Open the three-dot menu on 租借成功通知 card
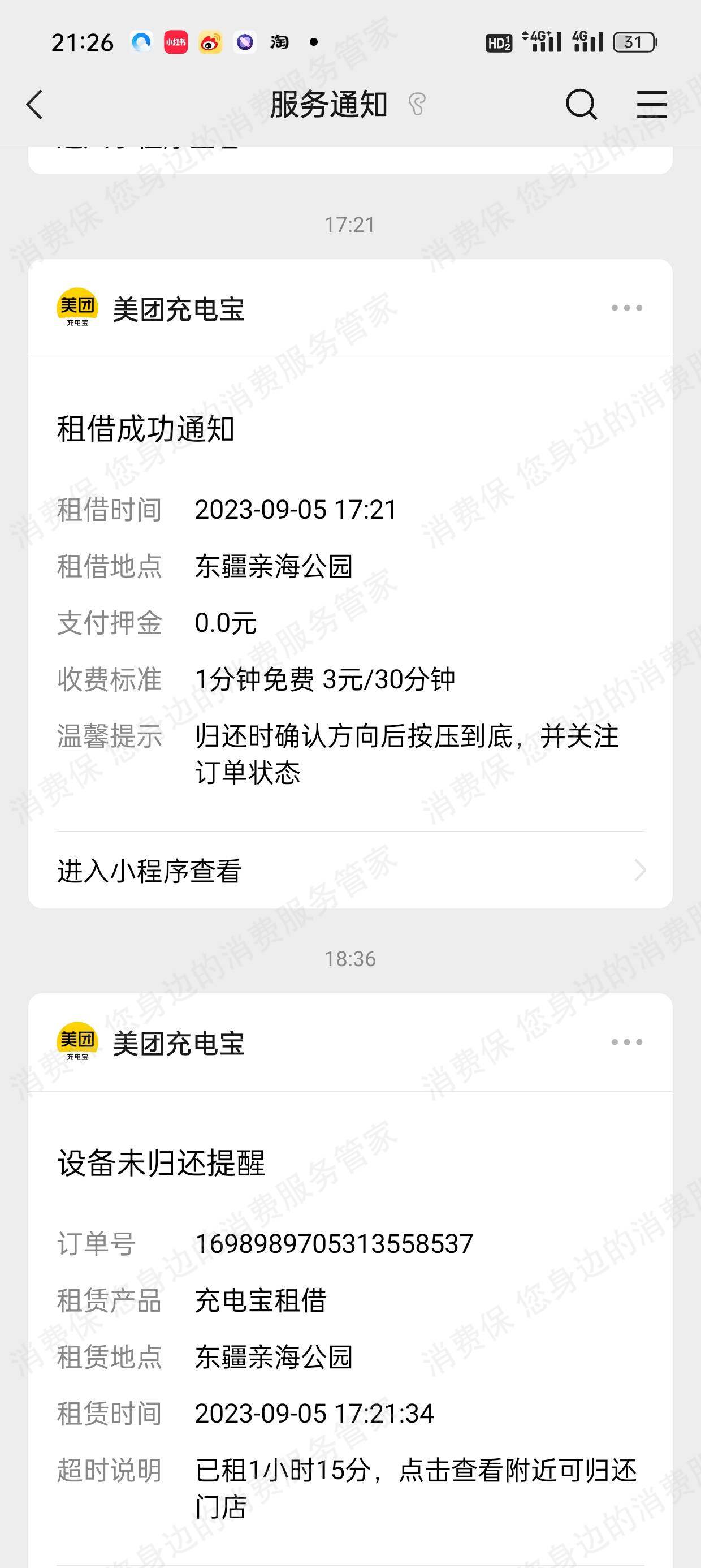Viewport: 701px width, 1568px height. [627, 307]
